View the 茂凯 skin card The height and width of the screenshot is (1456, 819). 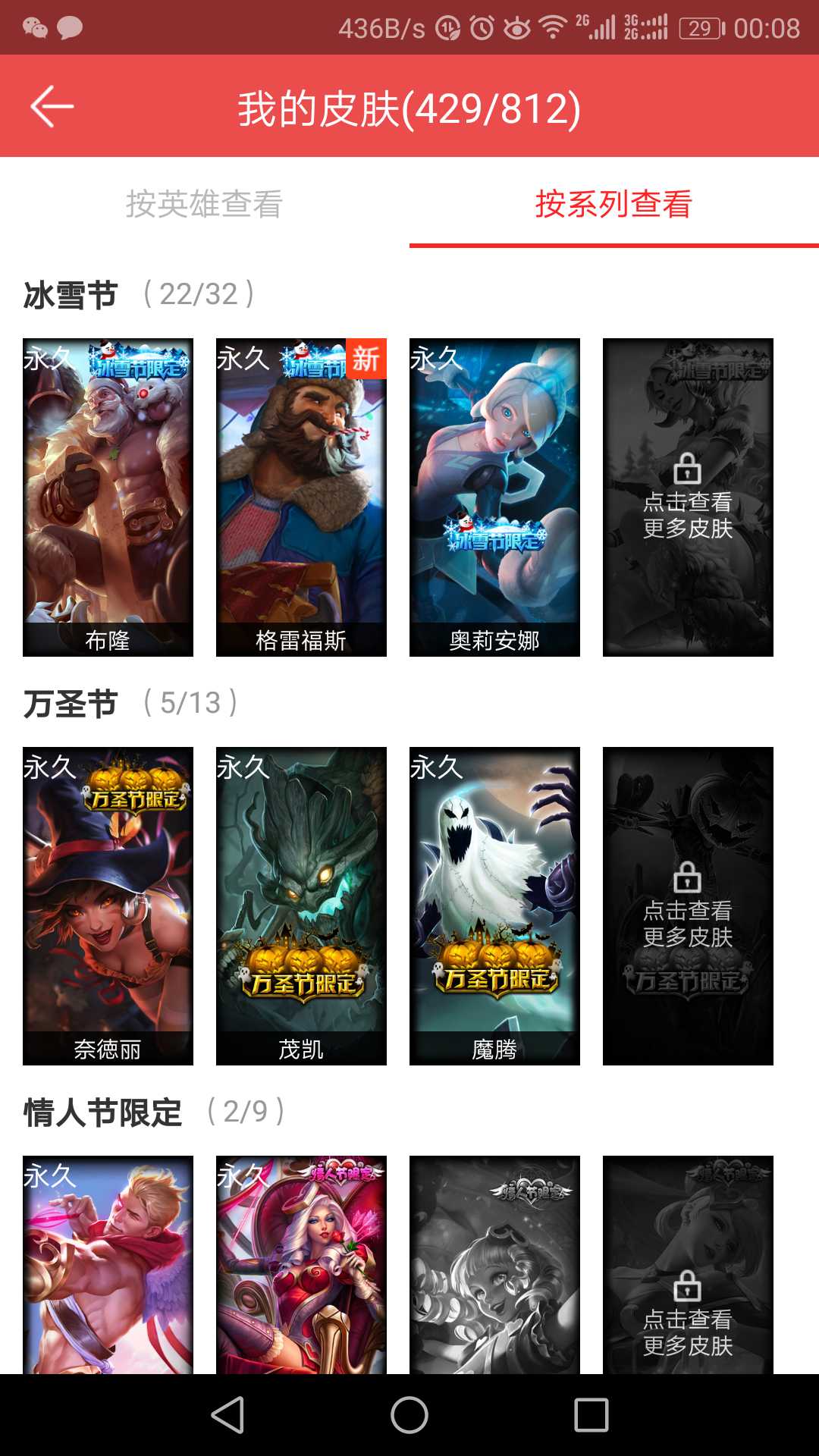301,905
